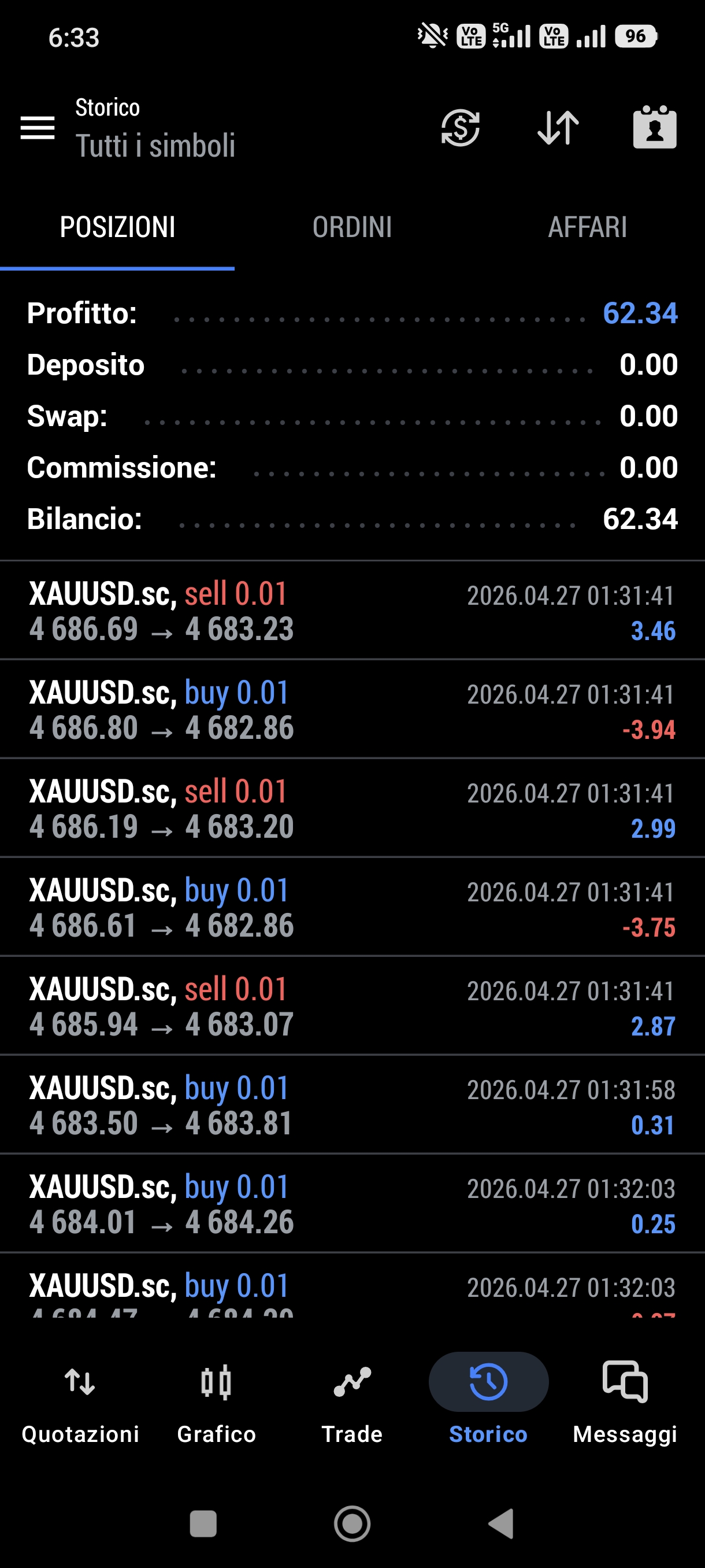Open the buy position with loss -3.75
Viewport: 705px width, 1568px height.
pos(352,907)
